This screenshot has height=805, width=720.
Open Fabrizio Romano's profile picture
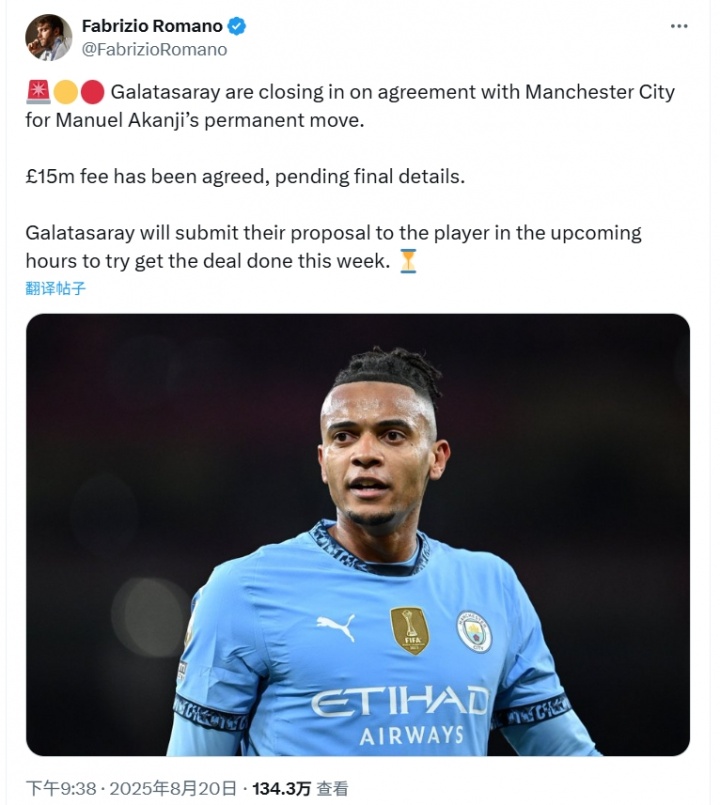click(48, 37)
